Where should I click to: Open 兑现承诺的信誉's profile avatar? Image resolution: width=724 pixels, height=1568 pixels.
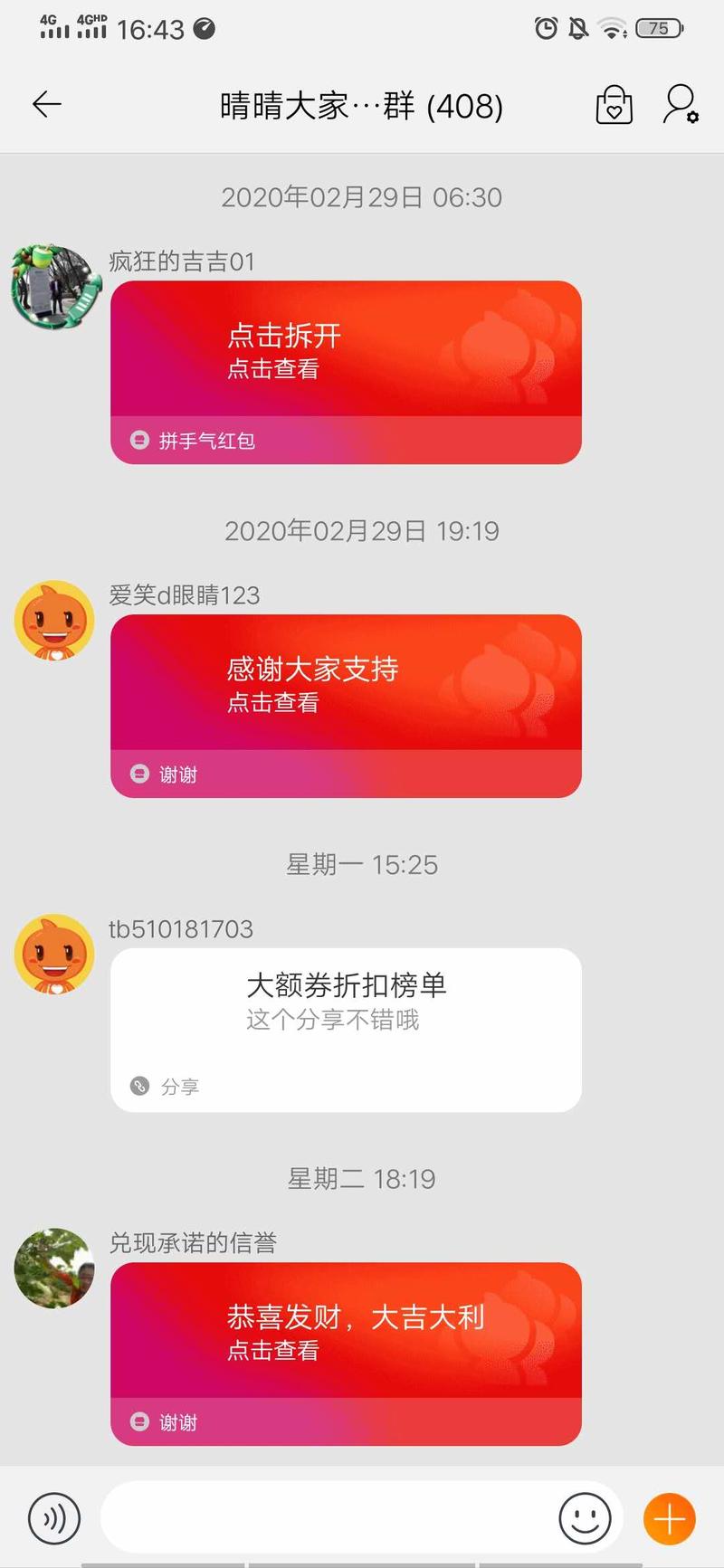click(53, 1269)
